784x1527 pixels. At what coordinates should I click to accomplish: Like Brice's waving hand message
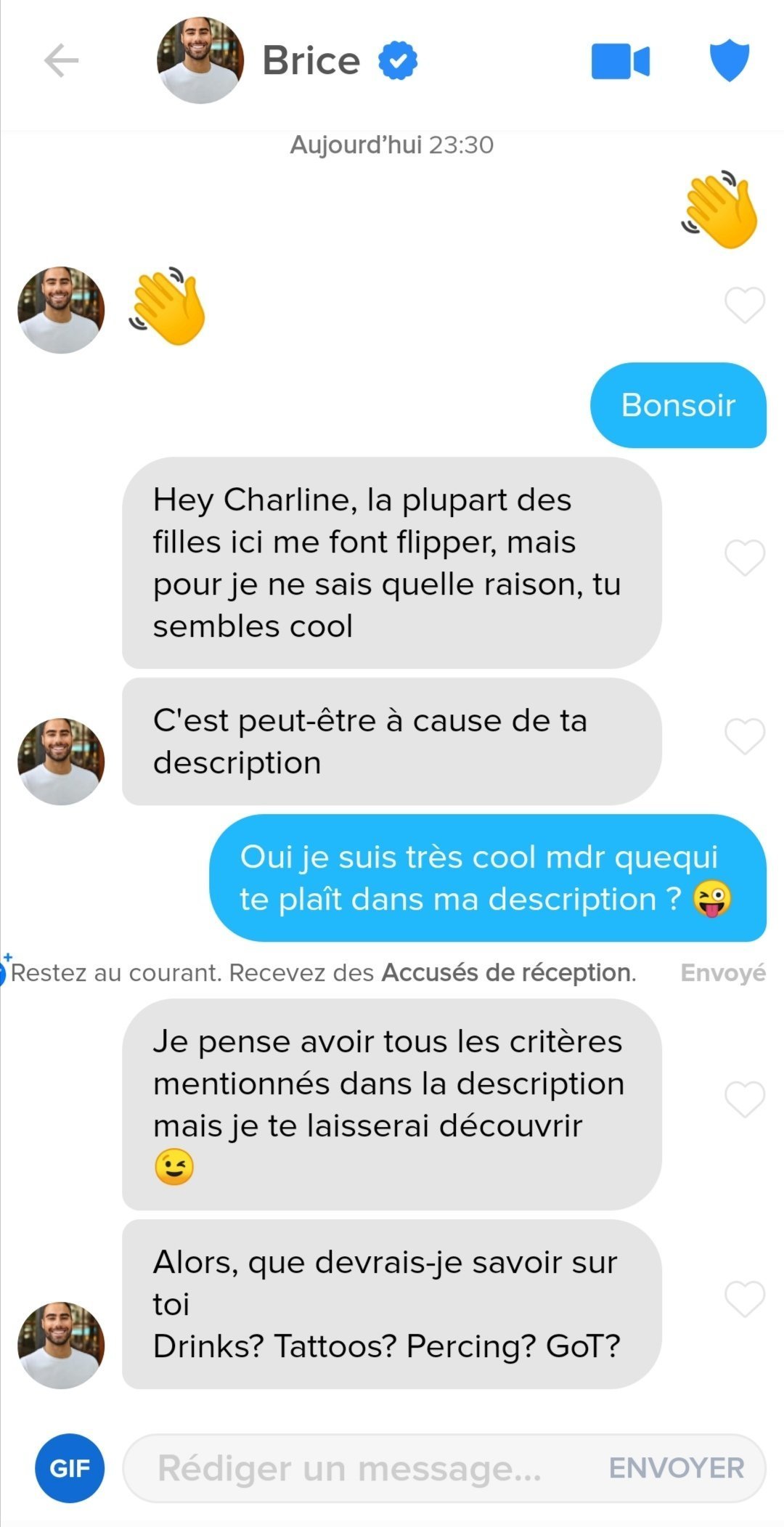click(x=745, y=305)
